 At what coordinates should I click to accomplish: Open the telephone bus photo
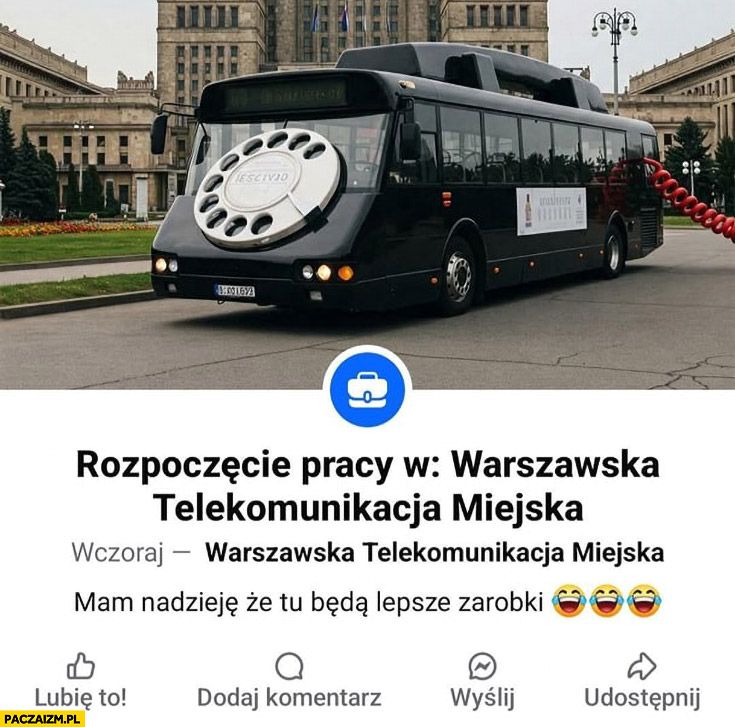(x=367, y=190)
